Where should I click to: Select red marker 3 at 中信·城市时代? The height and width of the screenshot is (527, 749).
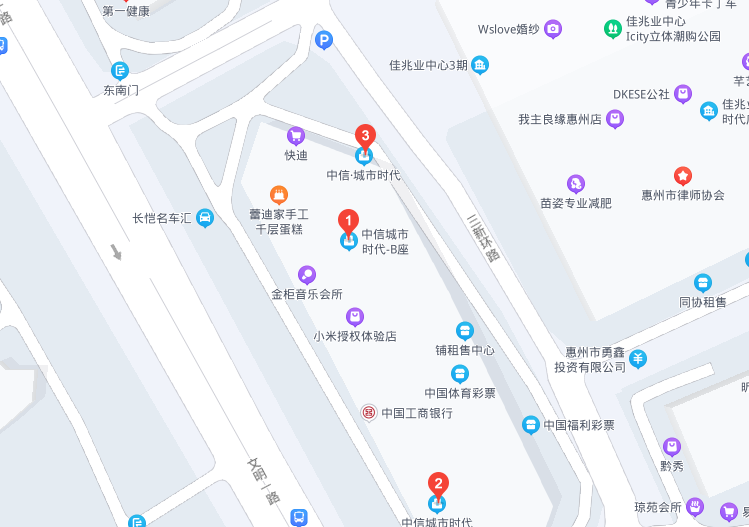pos(366,135)
